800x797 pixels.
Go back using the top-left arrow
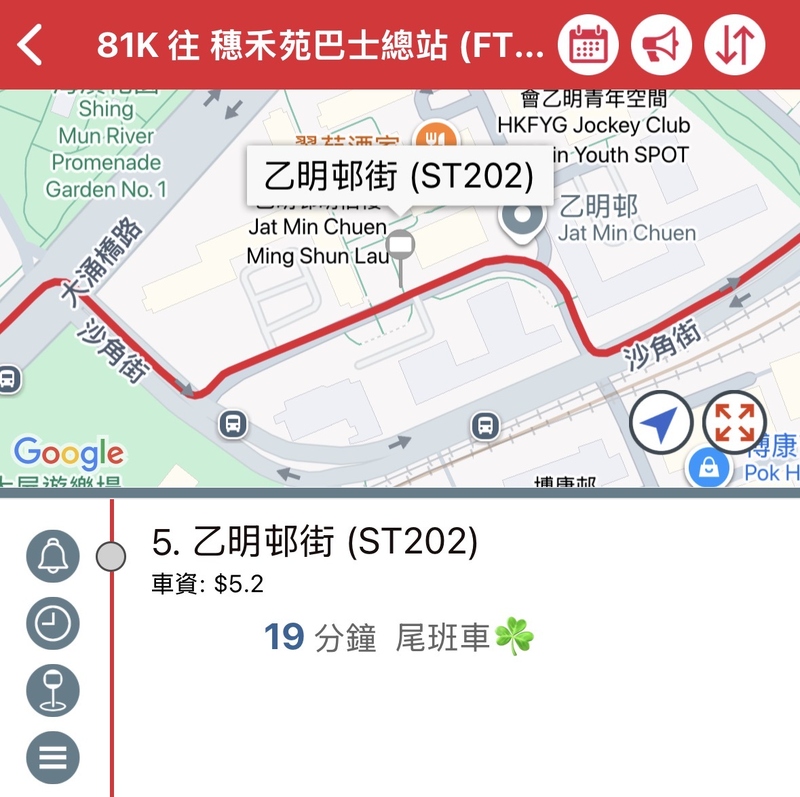pyautogui.click(x=31, y=46)
